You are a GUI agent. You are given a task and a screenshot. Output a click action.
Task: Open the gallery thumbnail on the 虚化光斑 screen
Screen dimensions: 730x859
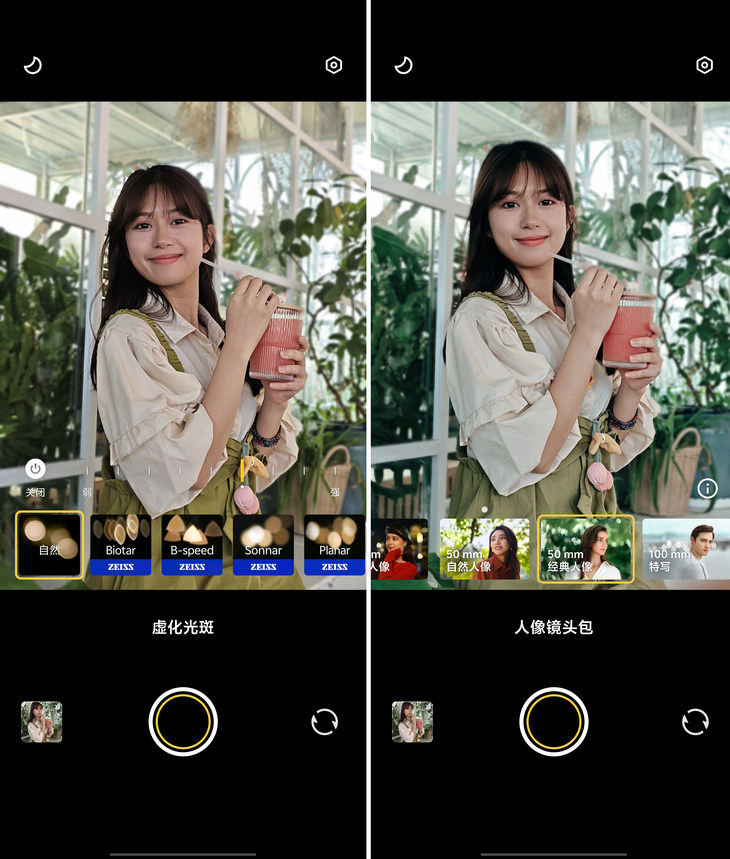(42, 721)
